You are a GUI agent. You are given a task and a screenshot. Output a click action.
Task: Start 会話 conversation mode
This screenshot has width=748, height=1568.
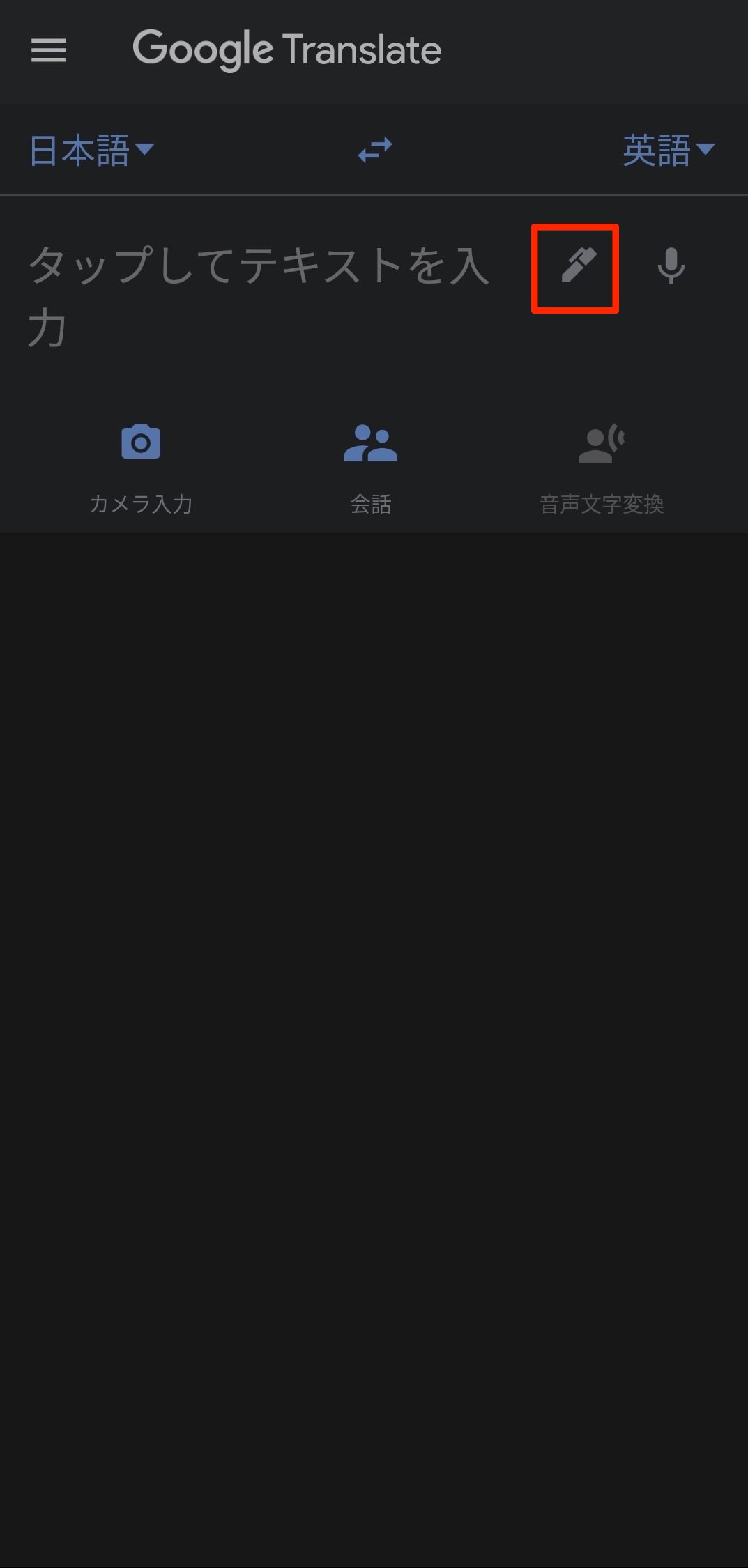click(370, 466)
